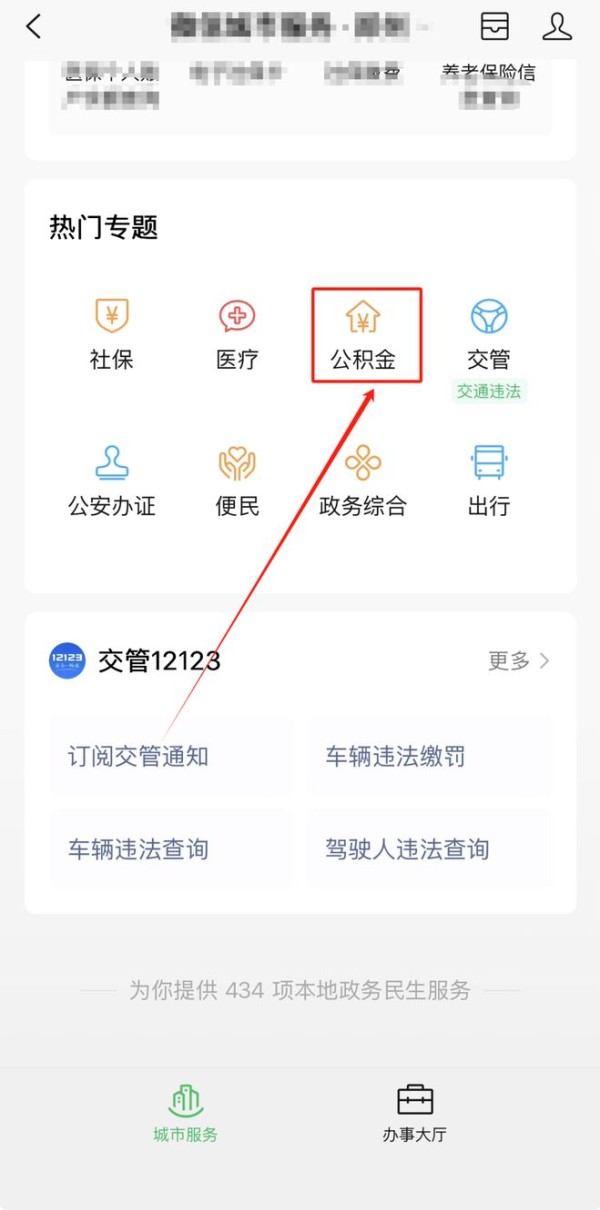Open 公安办证 services

tap(111, 482)
